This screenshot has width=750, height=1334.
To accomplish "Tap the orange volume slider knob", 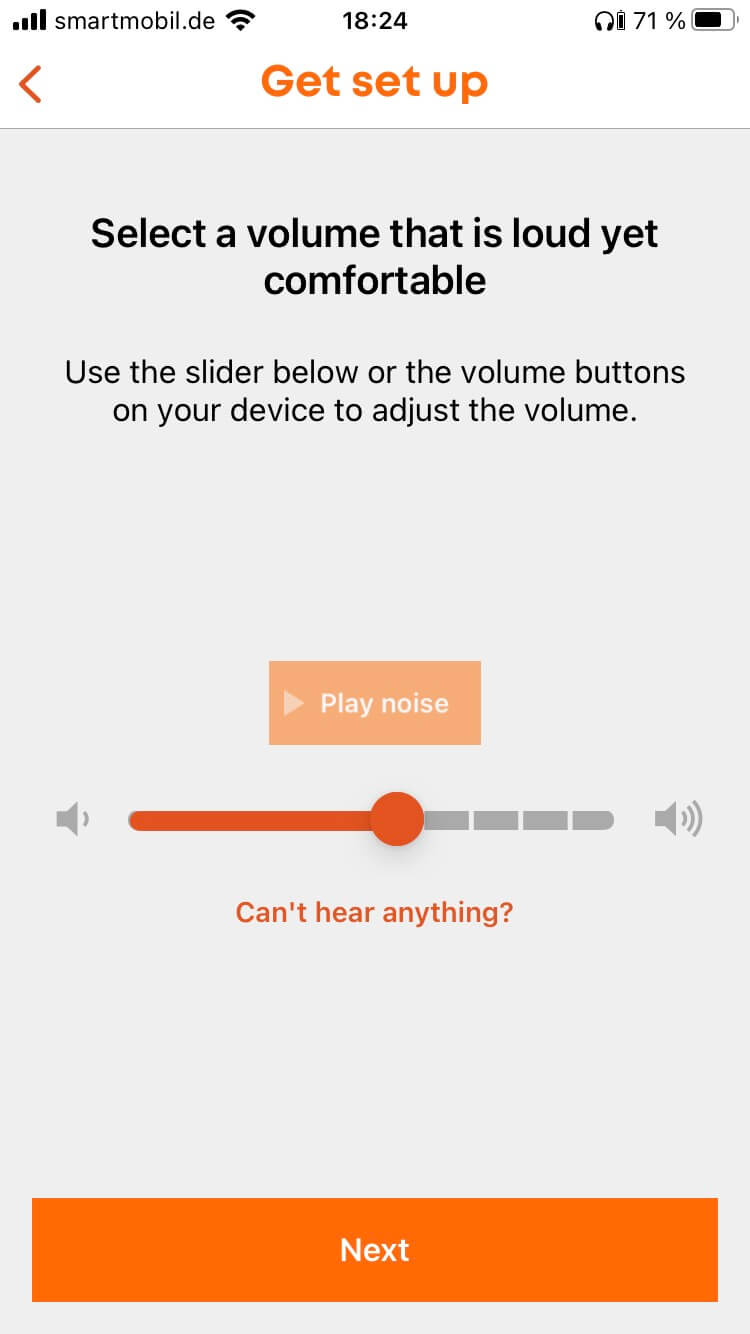I will [397, 819].
